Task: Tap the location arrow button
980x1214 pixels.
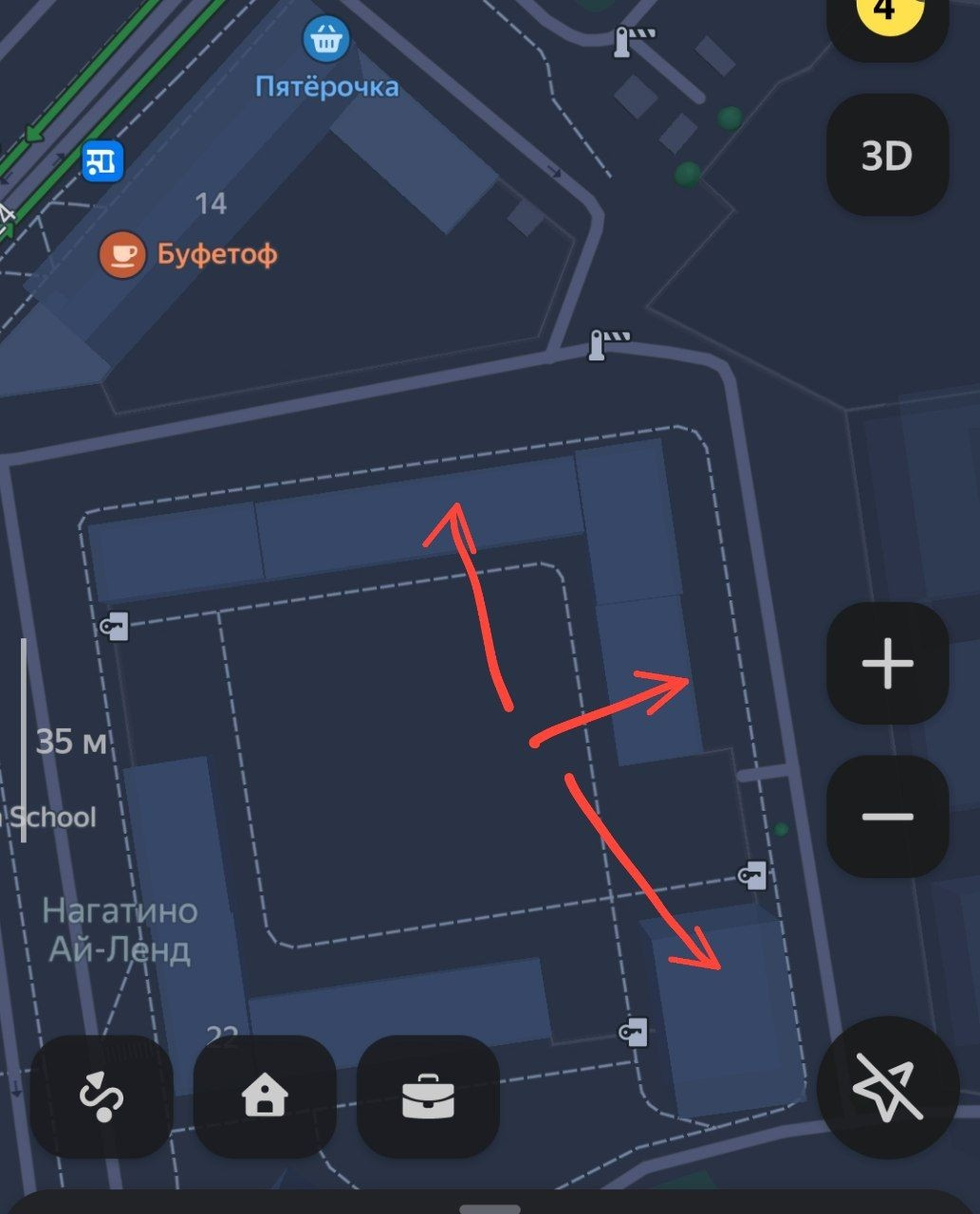Action: pos(888,1087)
